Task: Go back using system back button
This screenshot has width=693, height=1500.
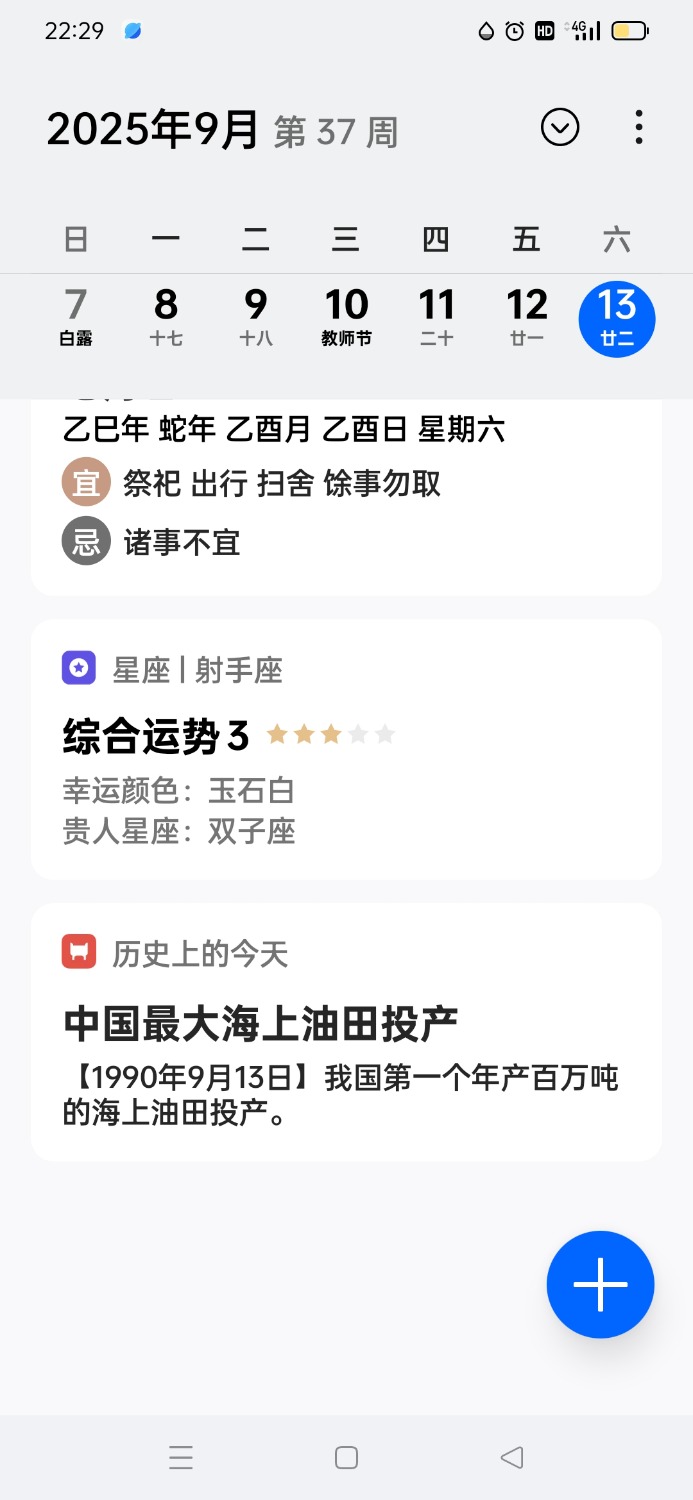Action: coord(512,1458)
